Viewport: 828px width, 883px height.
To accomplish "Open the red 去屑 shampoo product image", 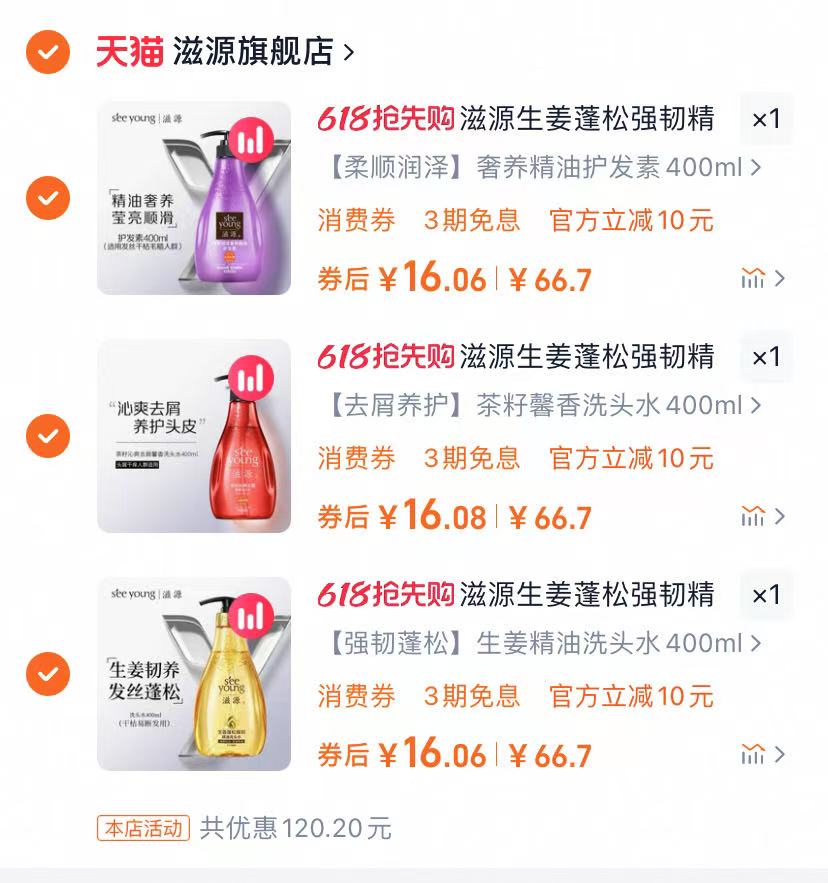I will [x=194, y=436].
